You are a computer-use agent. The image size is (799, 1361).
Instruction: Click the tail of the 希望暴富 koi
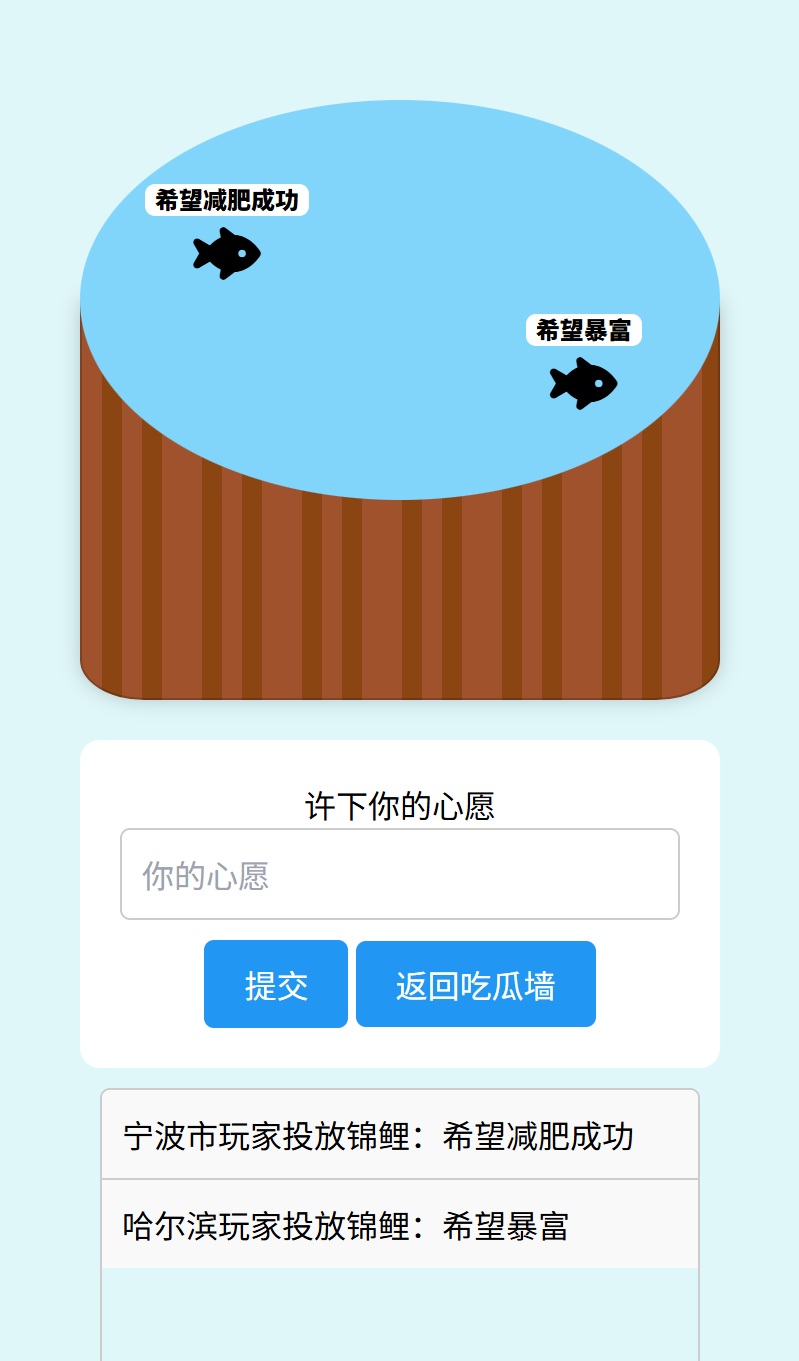coord(555,383)
